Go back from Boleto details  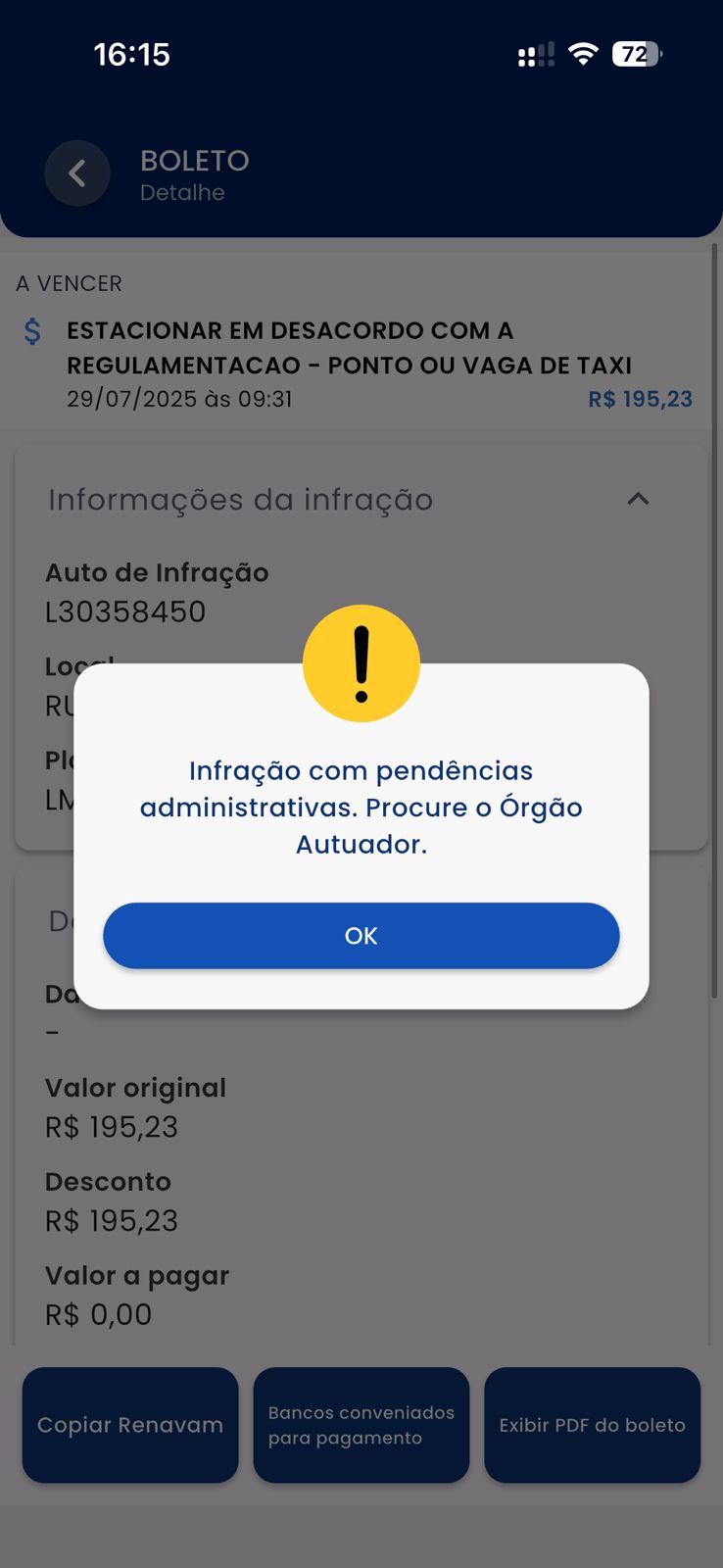(76, 174)
